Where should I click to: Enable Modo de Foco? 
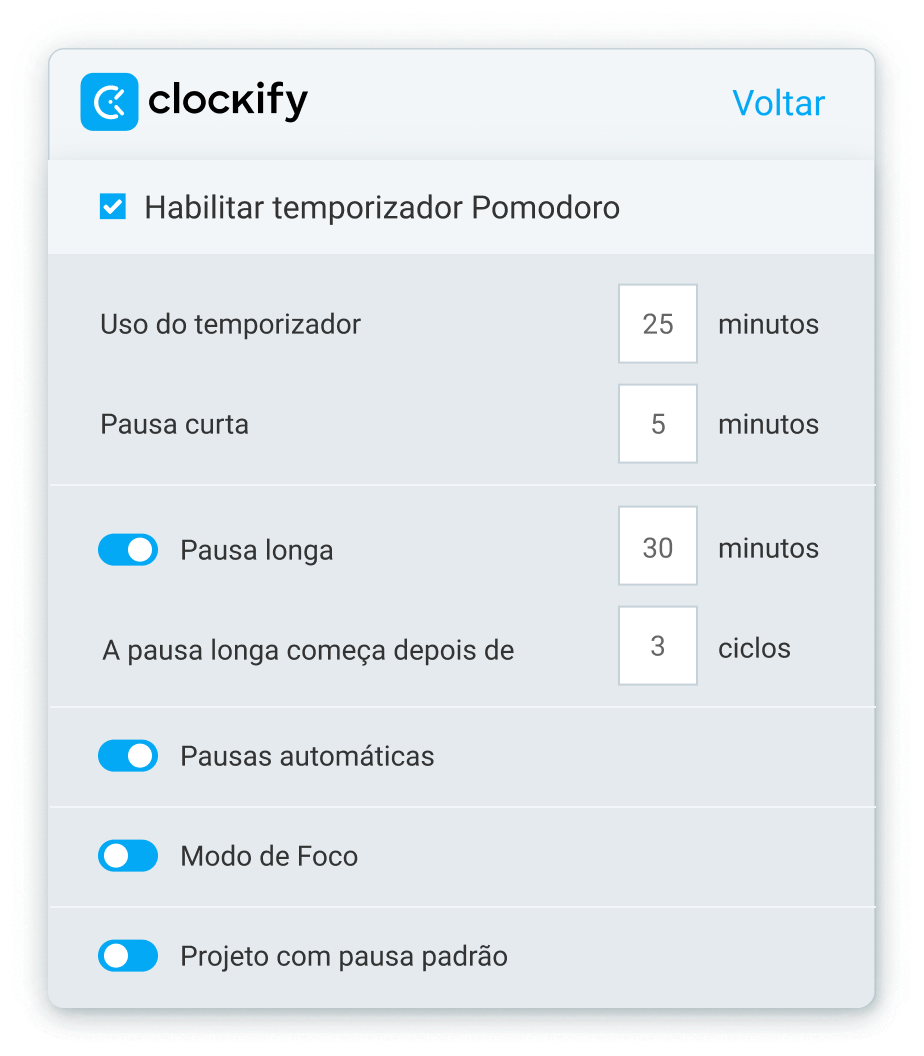[x=128, y=856]
